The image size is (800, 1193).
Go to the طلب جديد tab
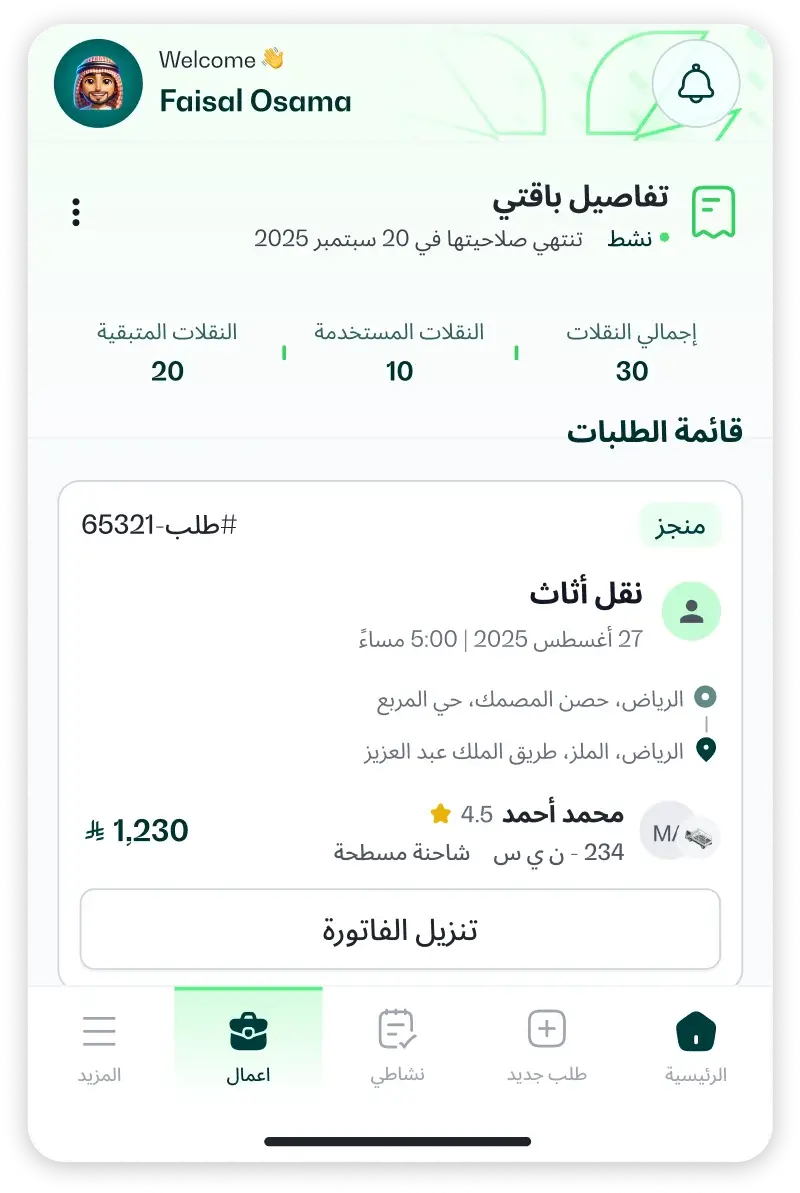pos(547,1045)
